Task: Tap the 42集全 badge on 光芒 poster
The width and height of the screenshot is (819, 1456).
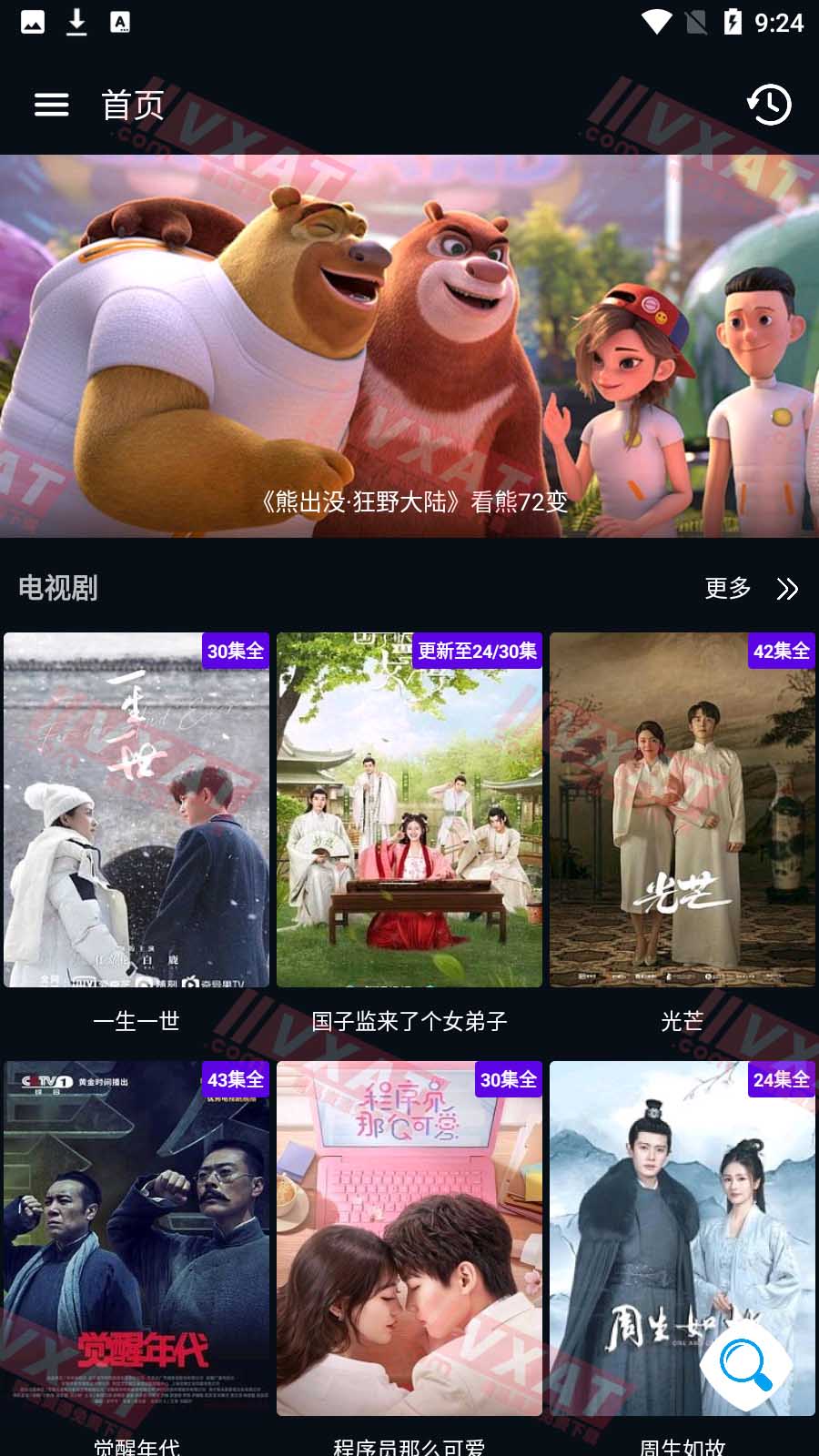Action: coord(780,652)
